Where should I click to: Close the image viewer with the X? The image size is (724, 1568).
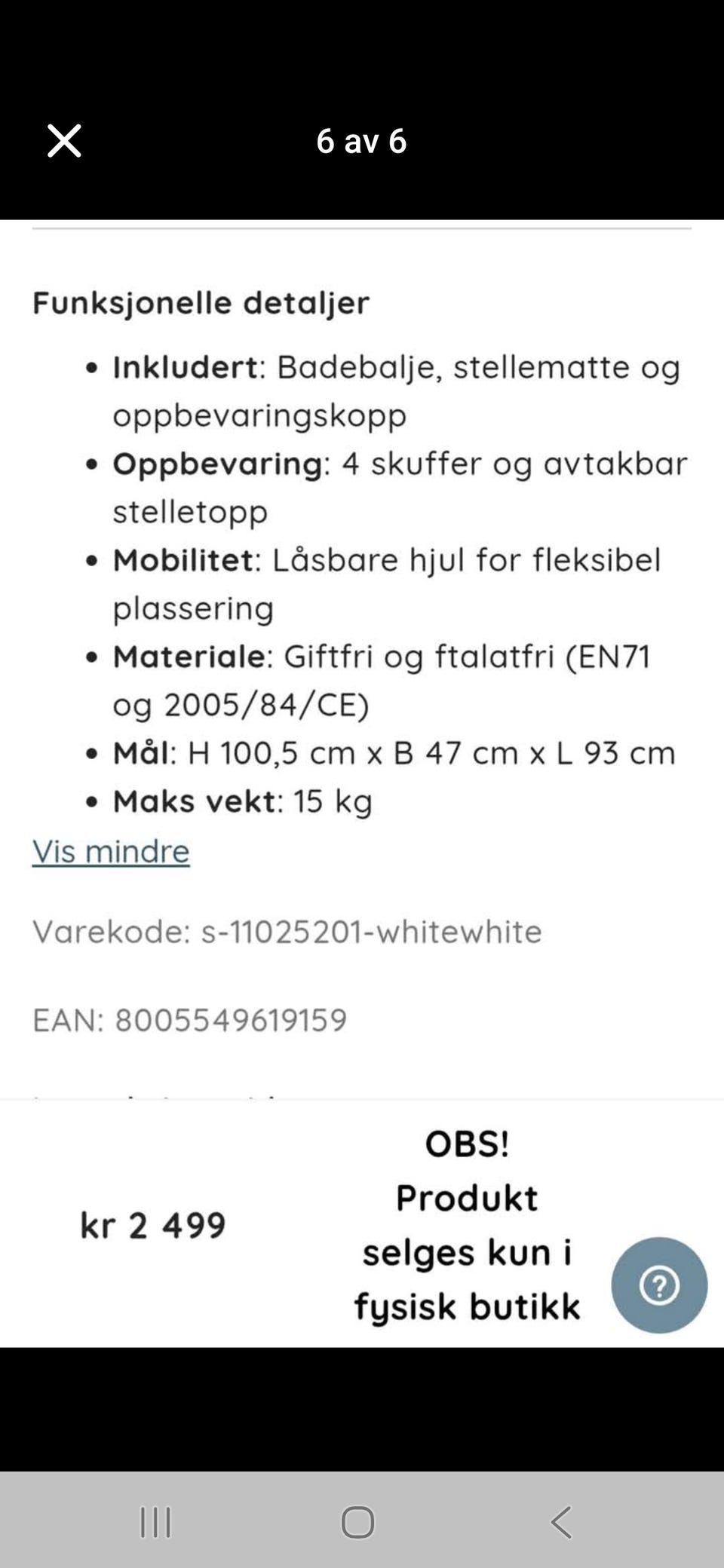tap(63, 140)
